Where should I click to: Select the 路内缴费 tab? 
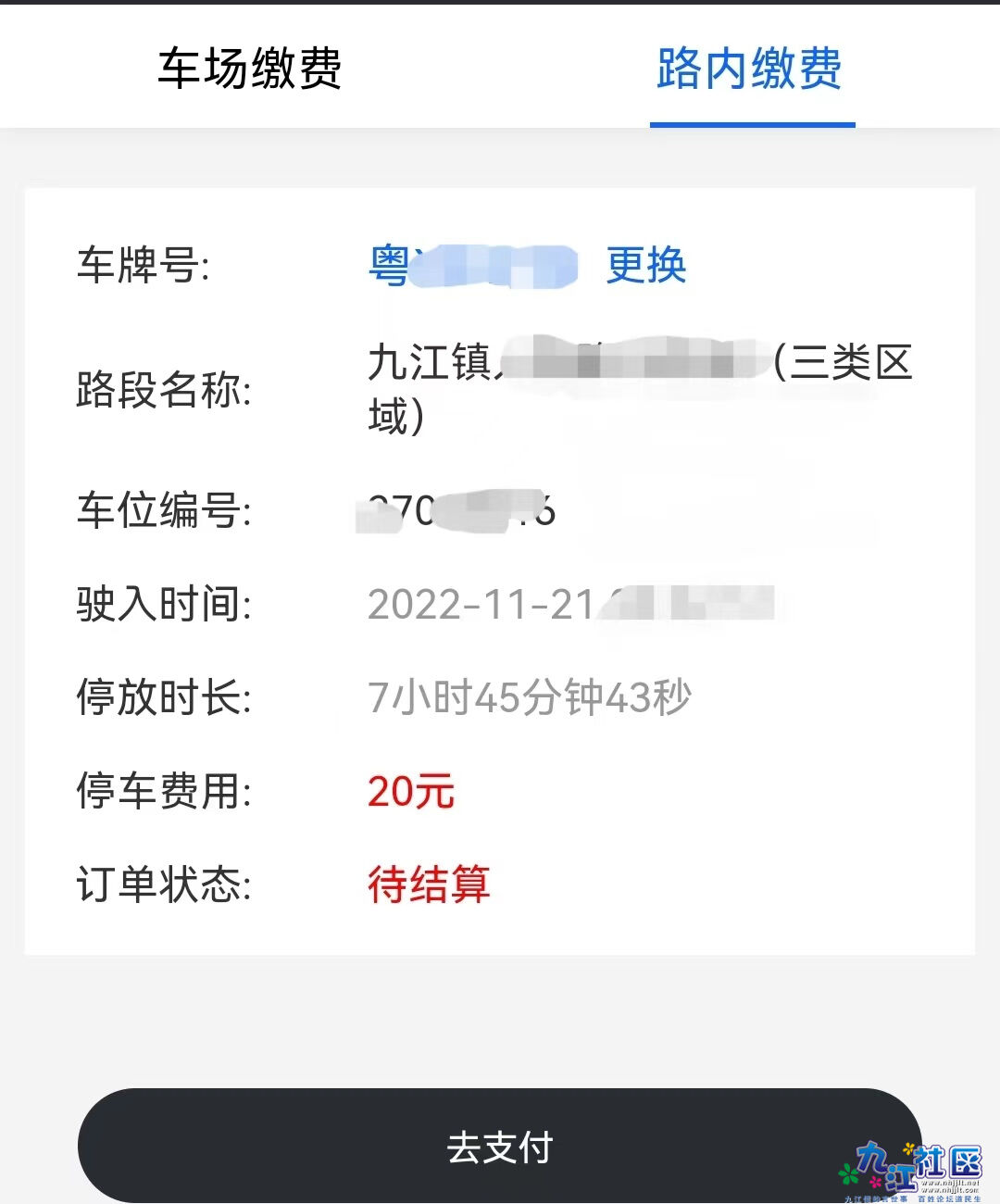(750, 69)
